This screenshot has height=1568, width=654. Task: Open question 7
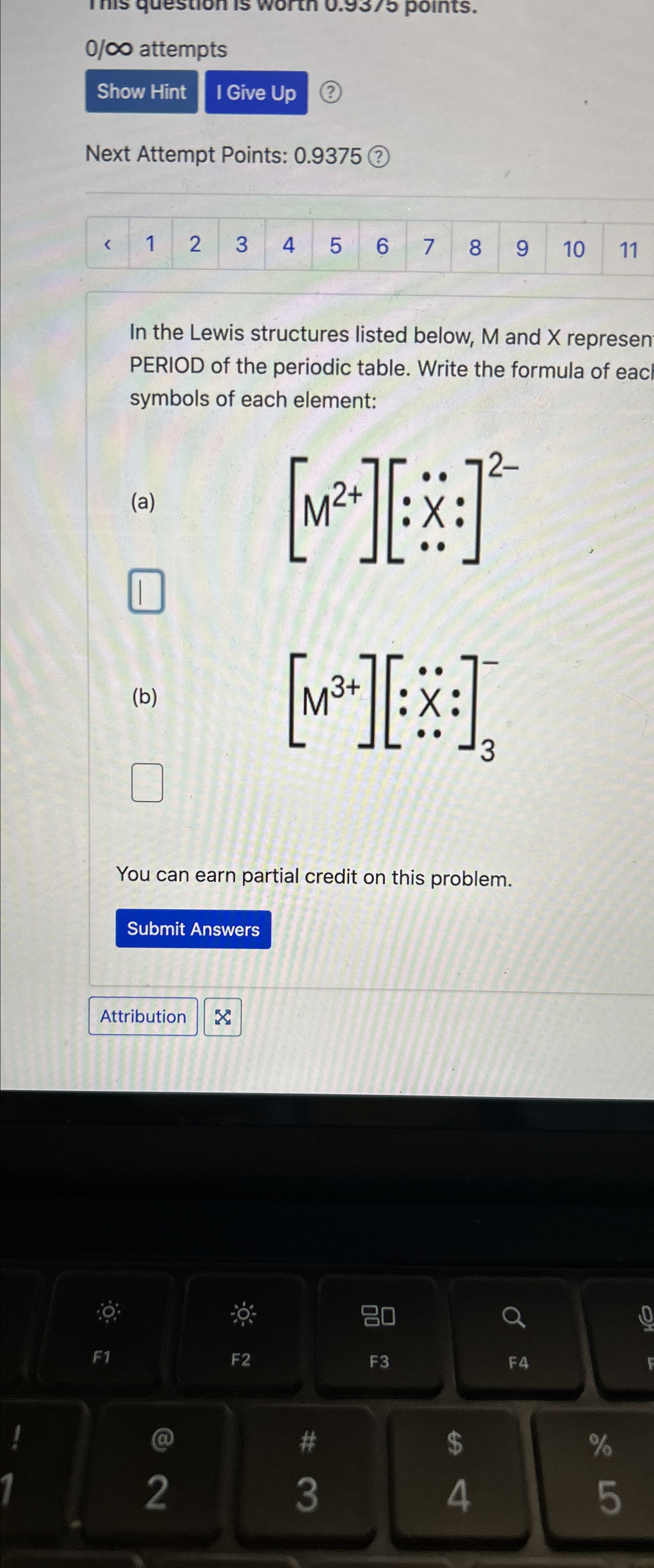coord(428,247)
